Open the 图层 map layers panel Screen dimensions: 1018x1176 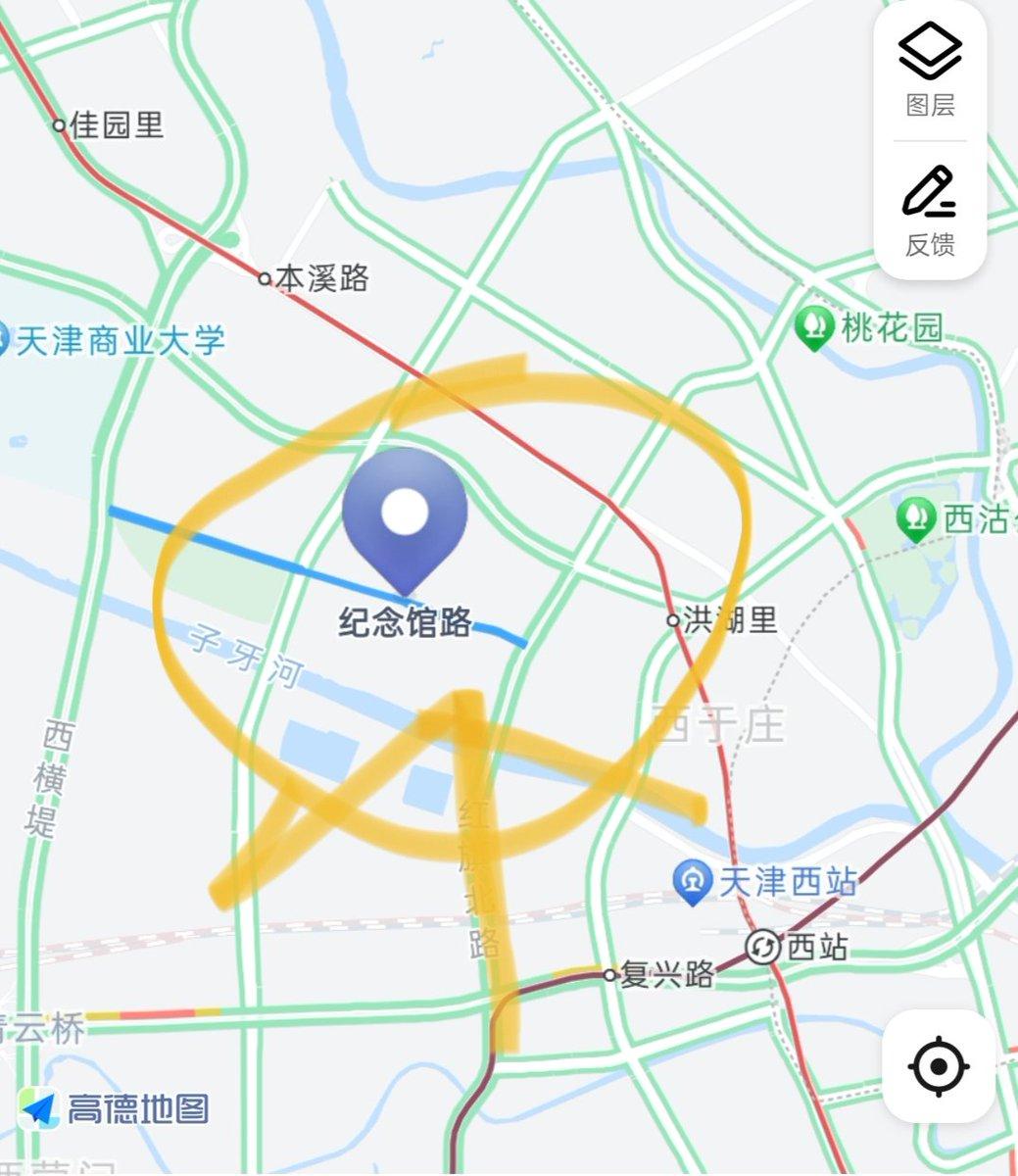[930, 71]
